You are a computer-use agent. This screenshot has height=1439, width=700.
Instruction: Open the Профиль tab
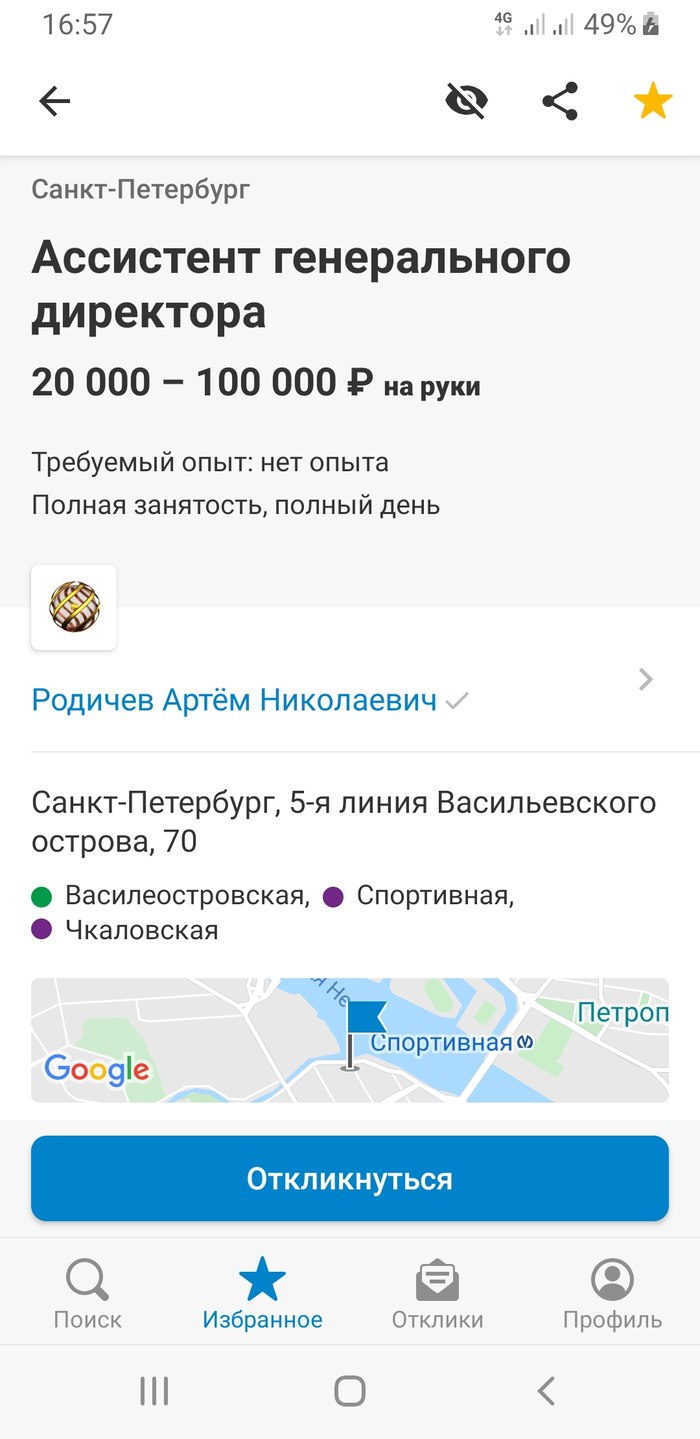click(x=612, y=1293)
